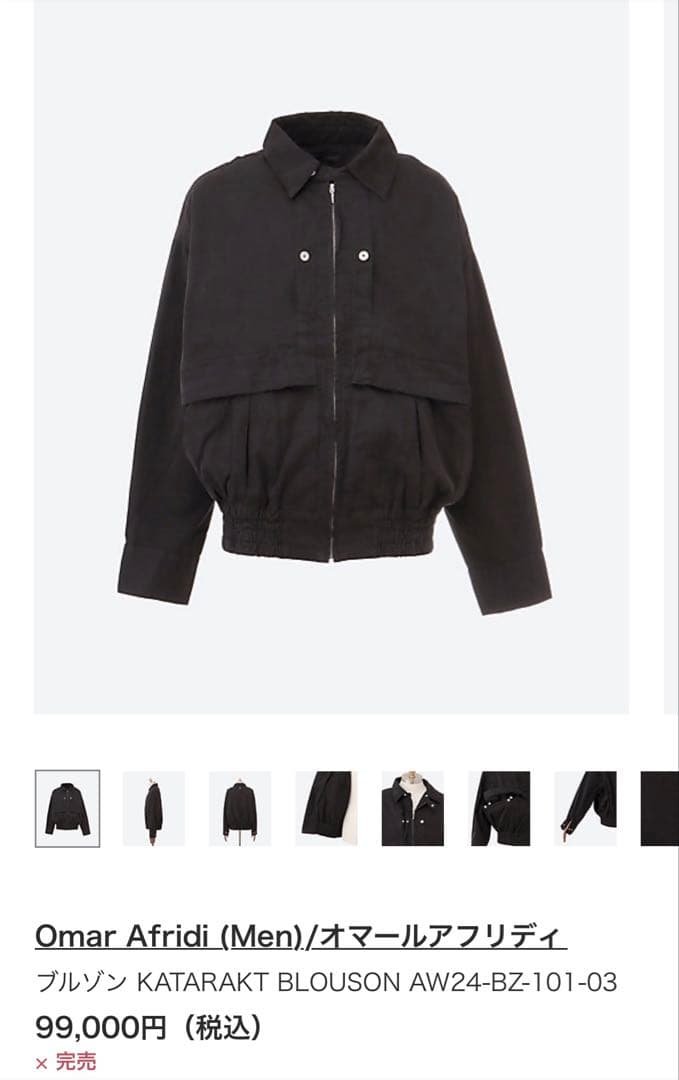Select the waist detail thumbnail
The height and width of the screenshot is (1080, 679).
499,808
